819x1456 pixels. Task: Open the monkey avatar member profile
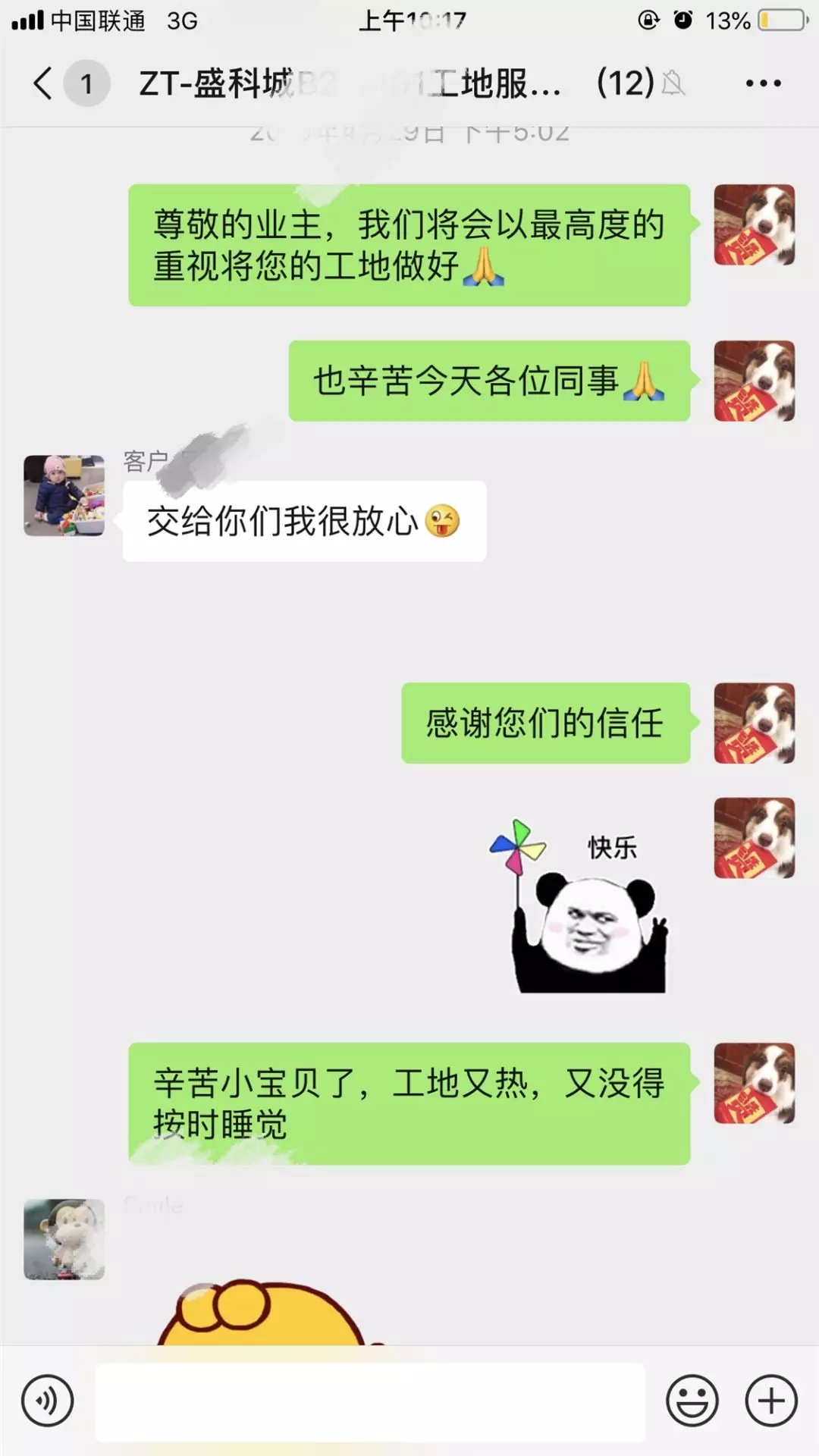tap(64, 1239)
